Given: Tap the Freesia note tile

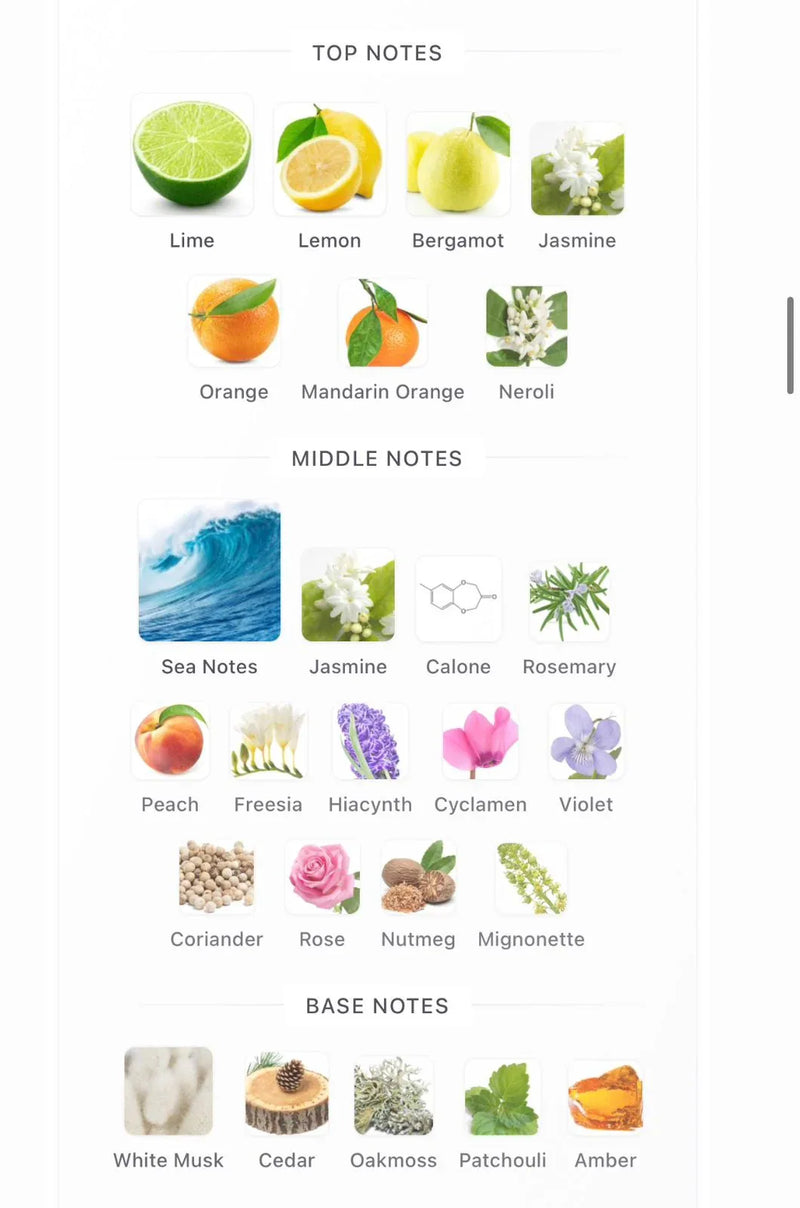Looking at the screenshot, I should click(x=268, y=741).
